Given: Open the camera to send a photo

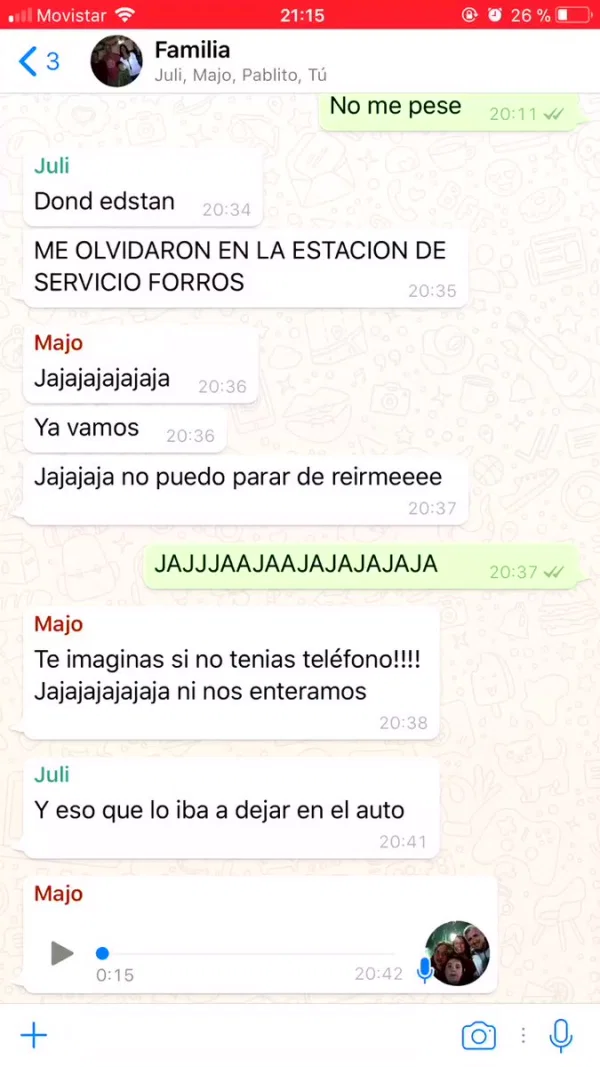Looking at the screenshot, I should click(478, 1036).
